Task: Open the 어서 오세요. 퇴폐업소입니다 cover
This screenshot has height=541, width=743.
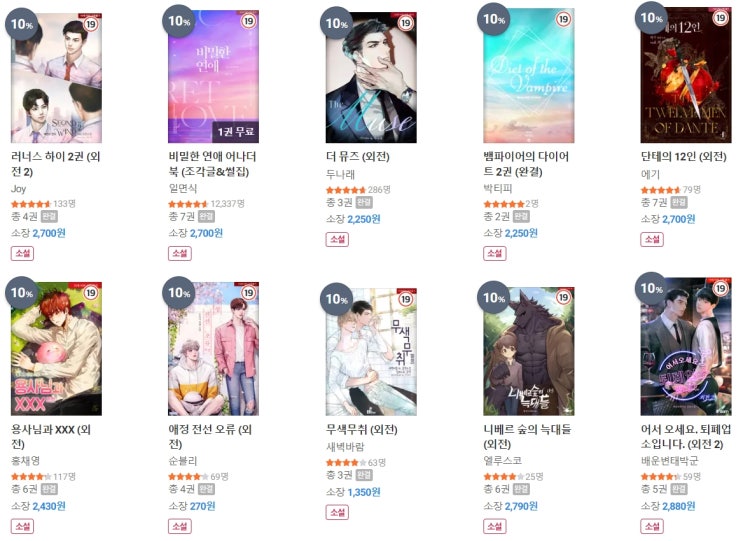Action: click(686, 348)
